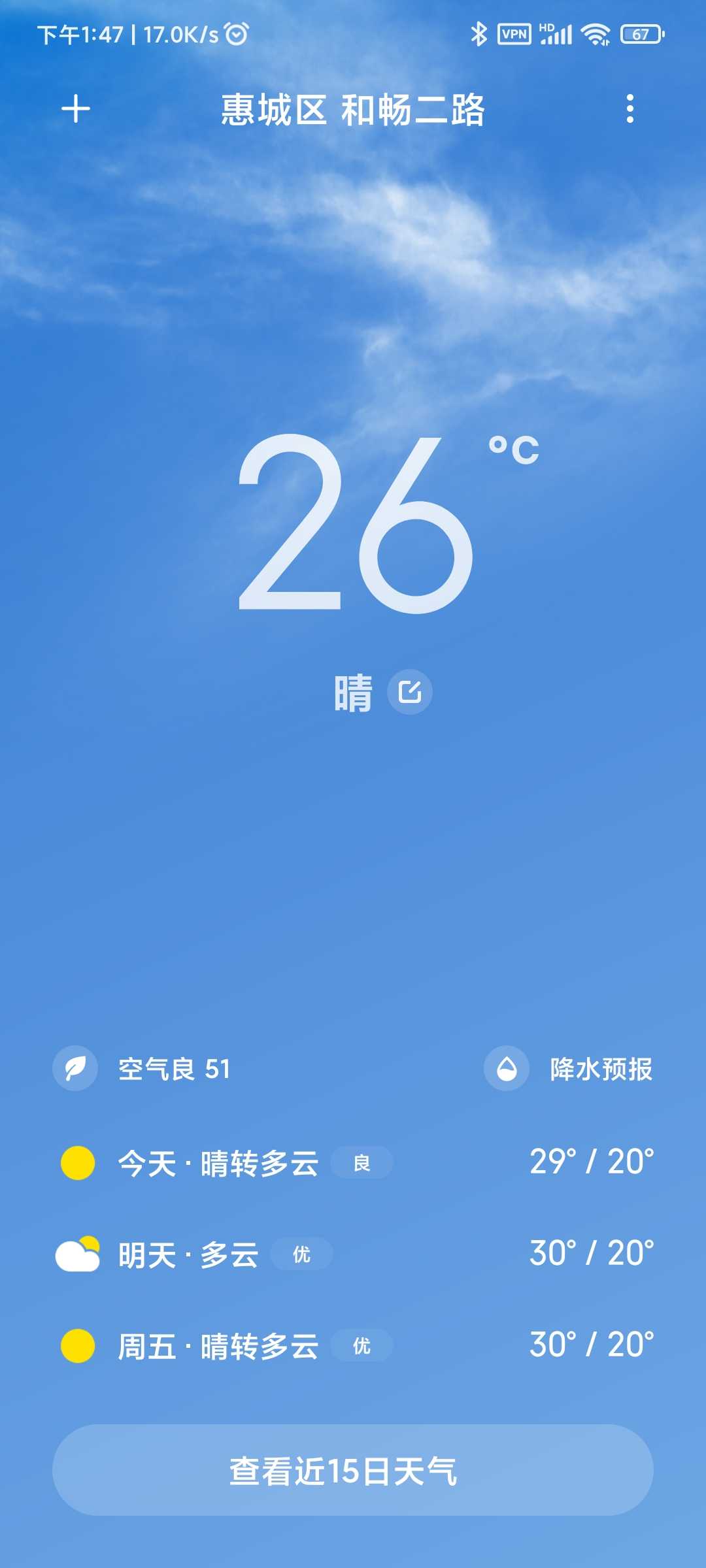The width and height of the screenshot is (706, 1568).
Task: Open air quality details 空气良 51
Action: pyautogui.click(x=142, y=1069)
